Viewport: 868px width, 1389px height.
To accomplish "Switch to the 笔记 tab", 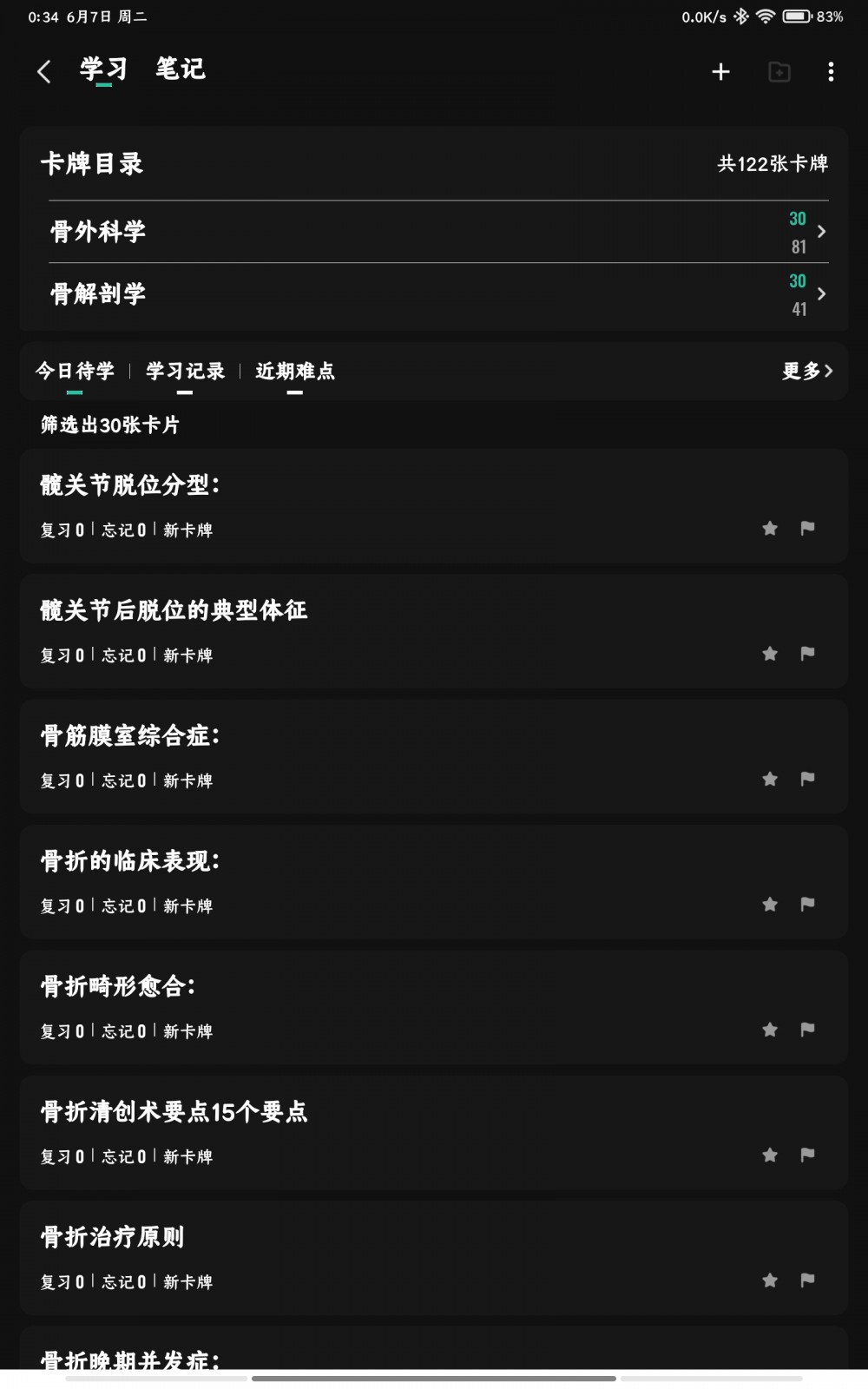I will [181, 69].
